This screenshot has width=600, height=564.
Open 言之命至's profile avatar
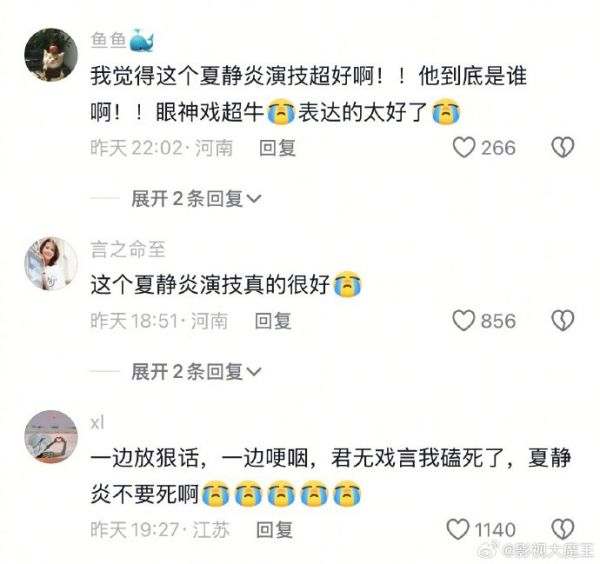[x=50, y=263]
